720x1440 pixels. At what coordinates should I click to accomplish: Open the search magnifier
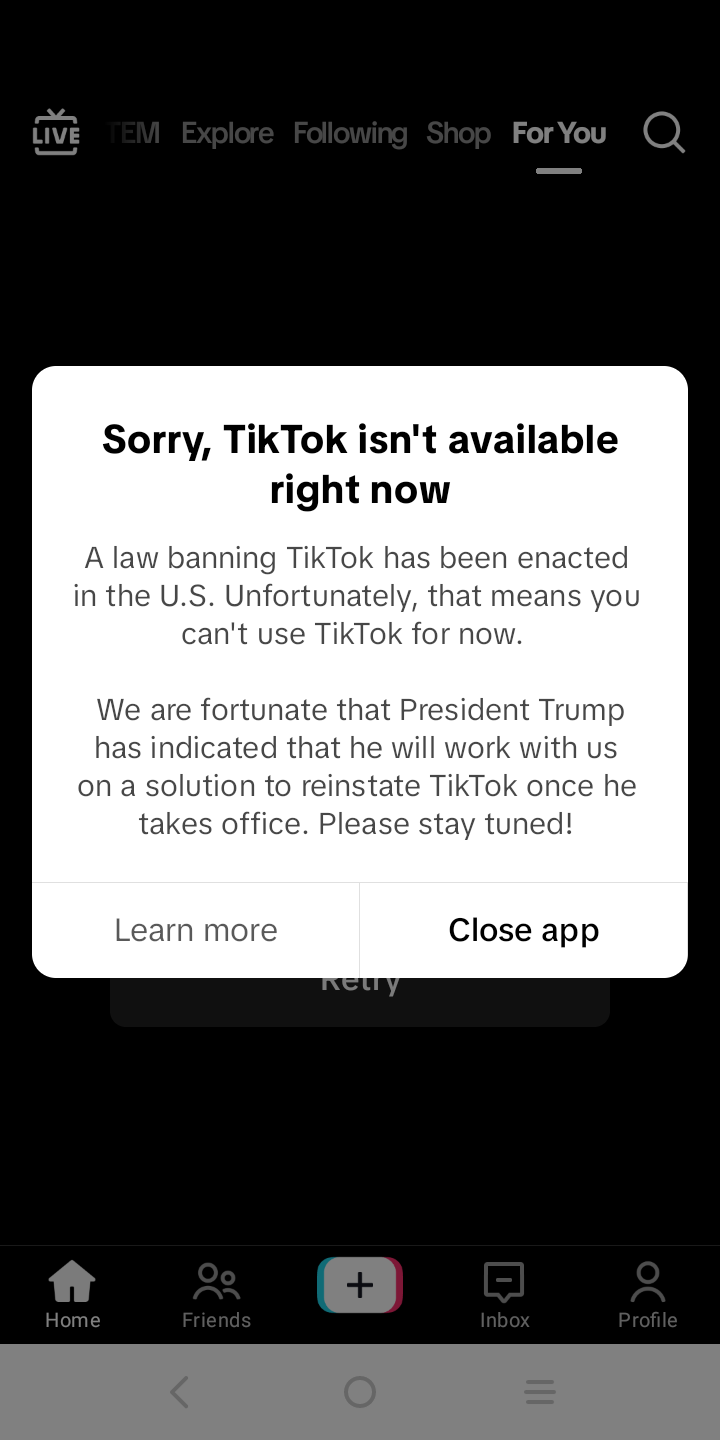663,132
